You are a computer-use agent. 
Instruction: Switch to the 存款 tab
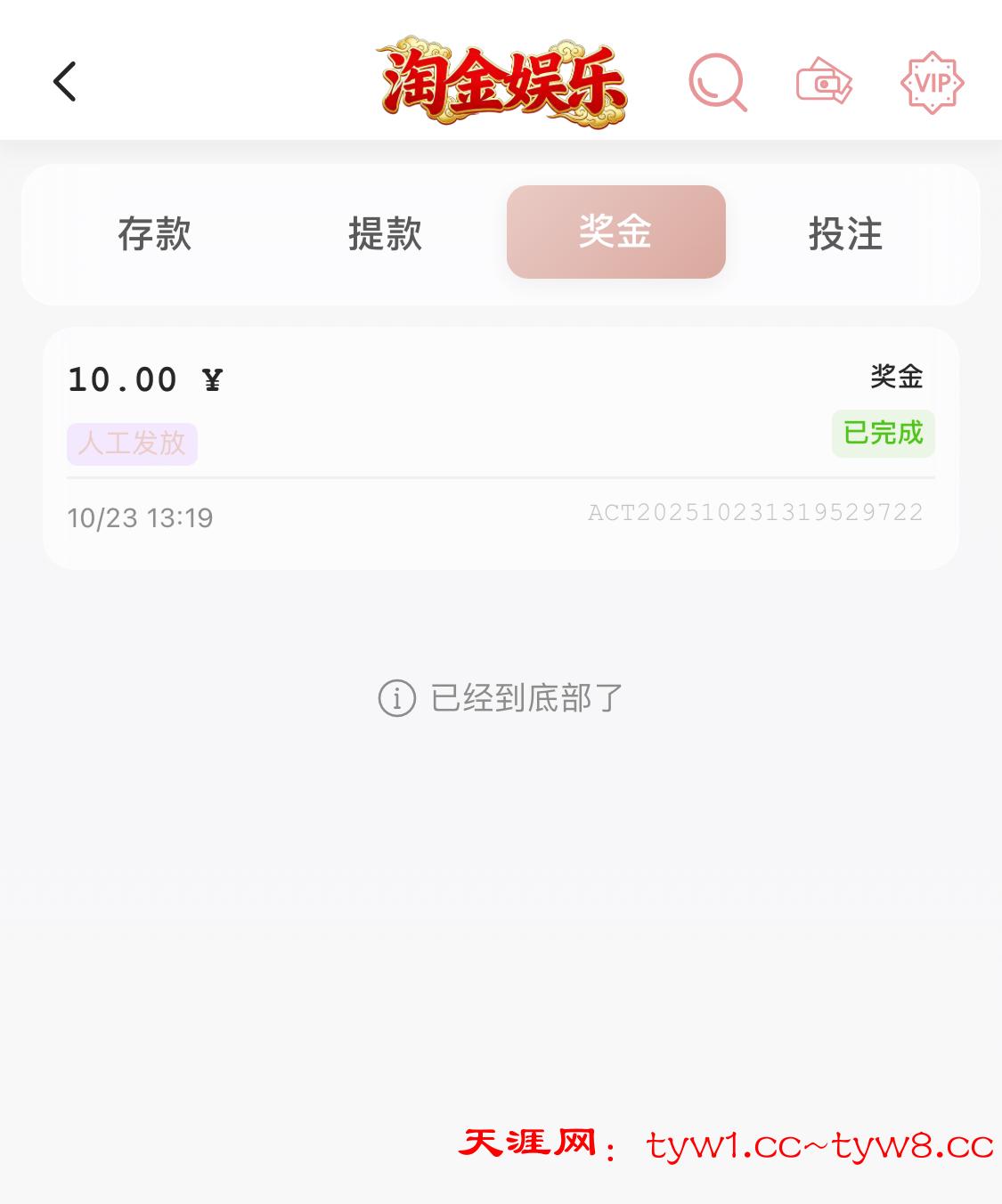click(155, 233)
